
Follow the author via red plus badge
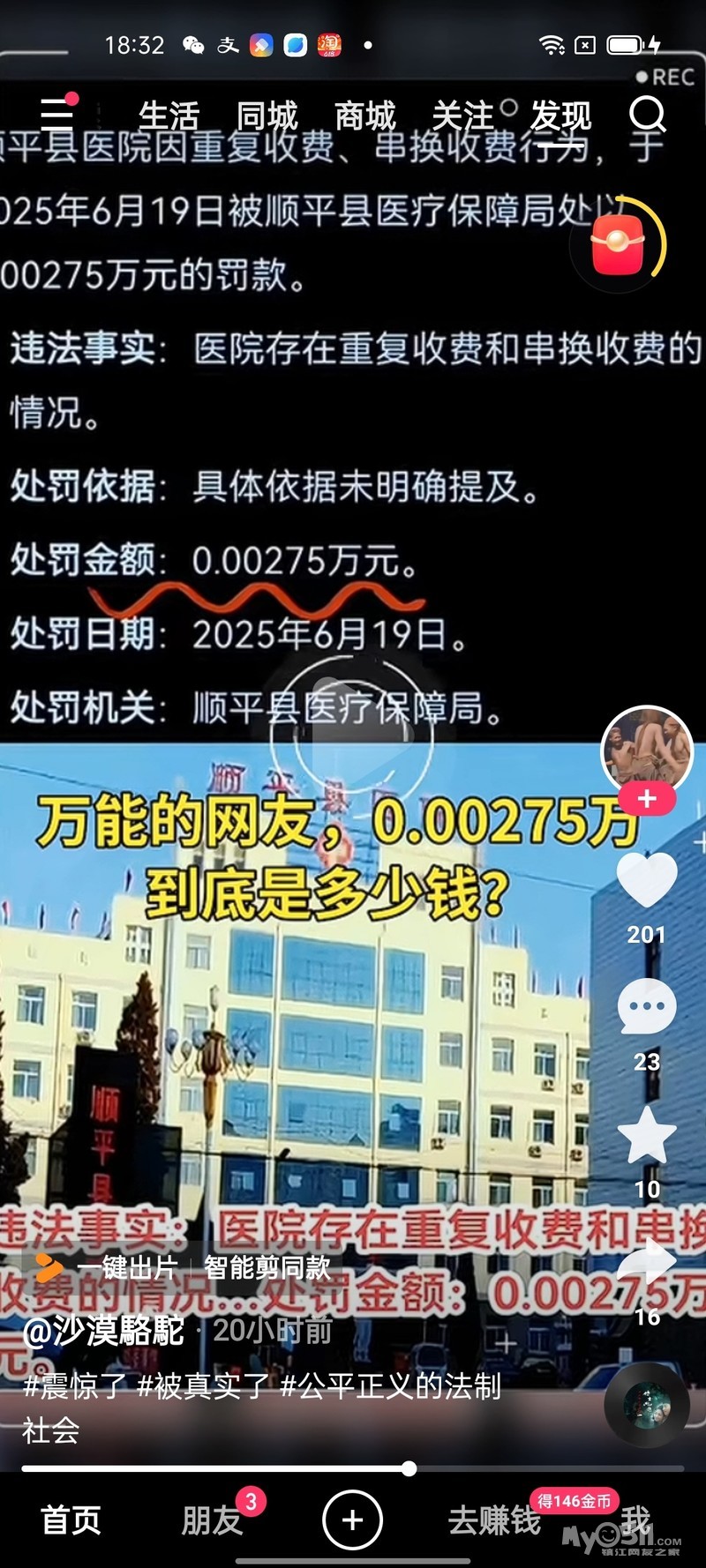pos(647,798)
